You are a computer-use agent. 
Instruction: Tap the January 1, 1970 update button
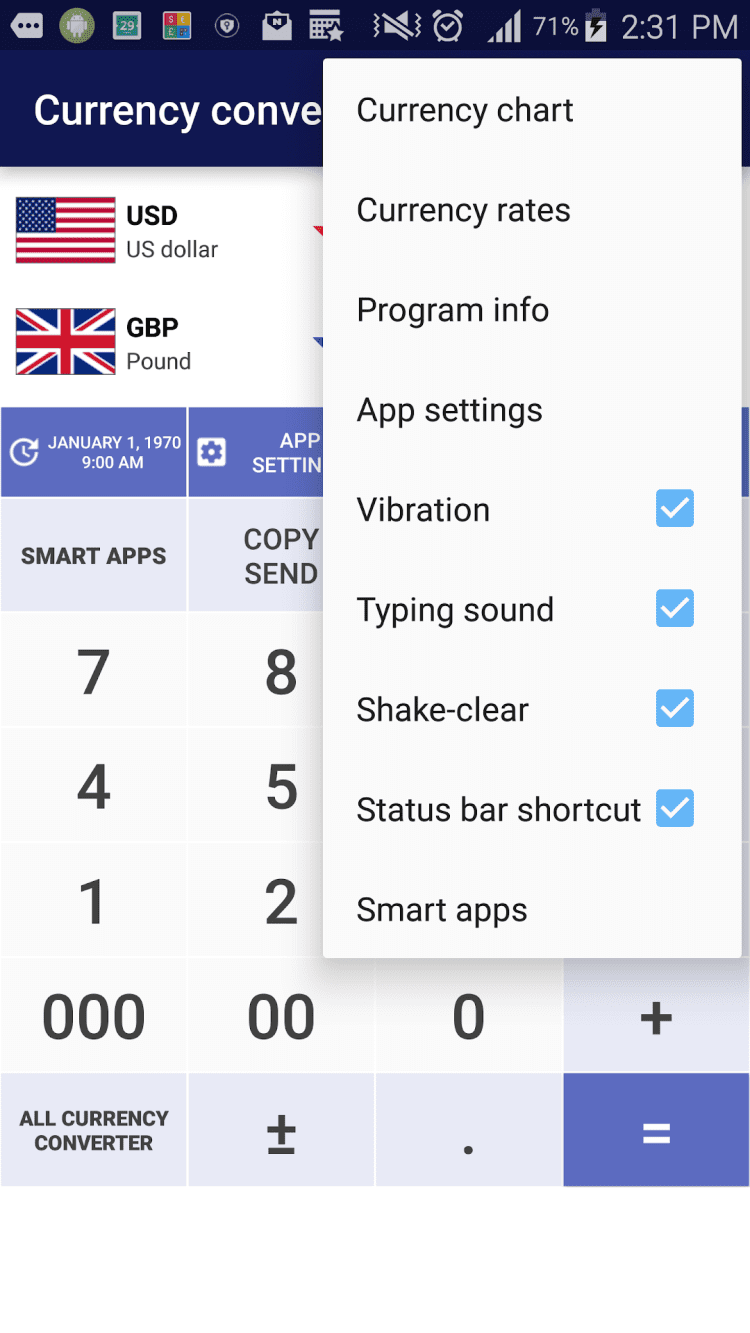point(94,452)
